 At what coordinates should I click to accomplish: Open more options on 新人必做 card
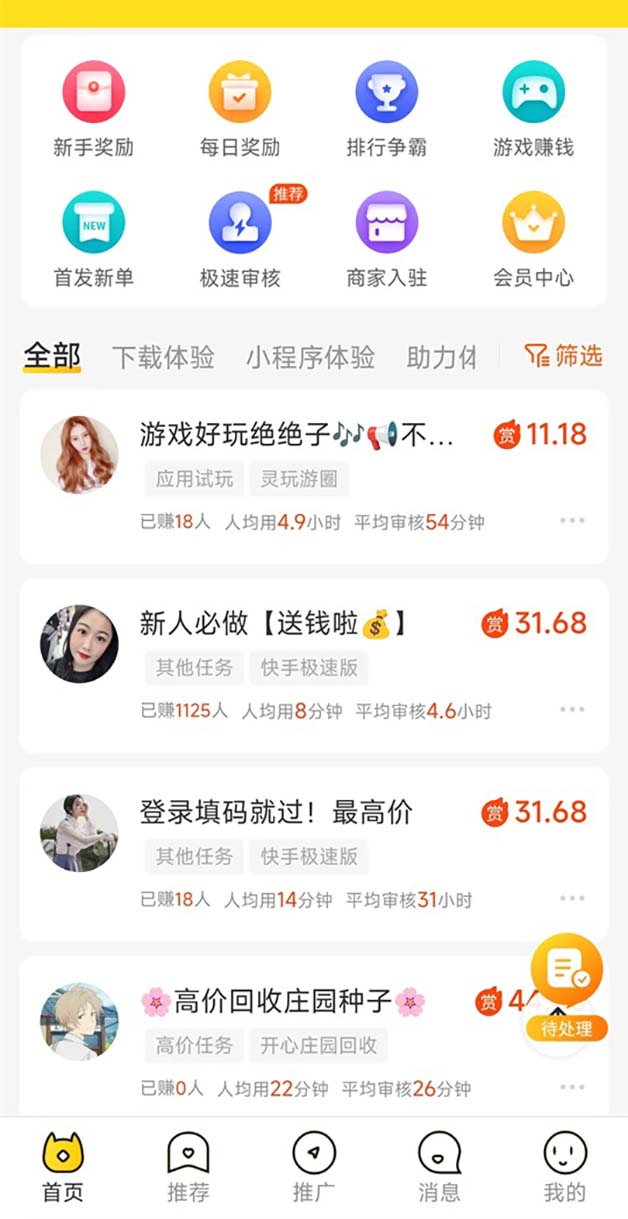pyautogui.click(x=572, y=710)
